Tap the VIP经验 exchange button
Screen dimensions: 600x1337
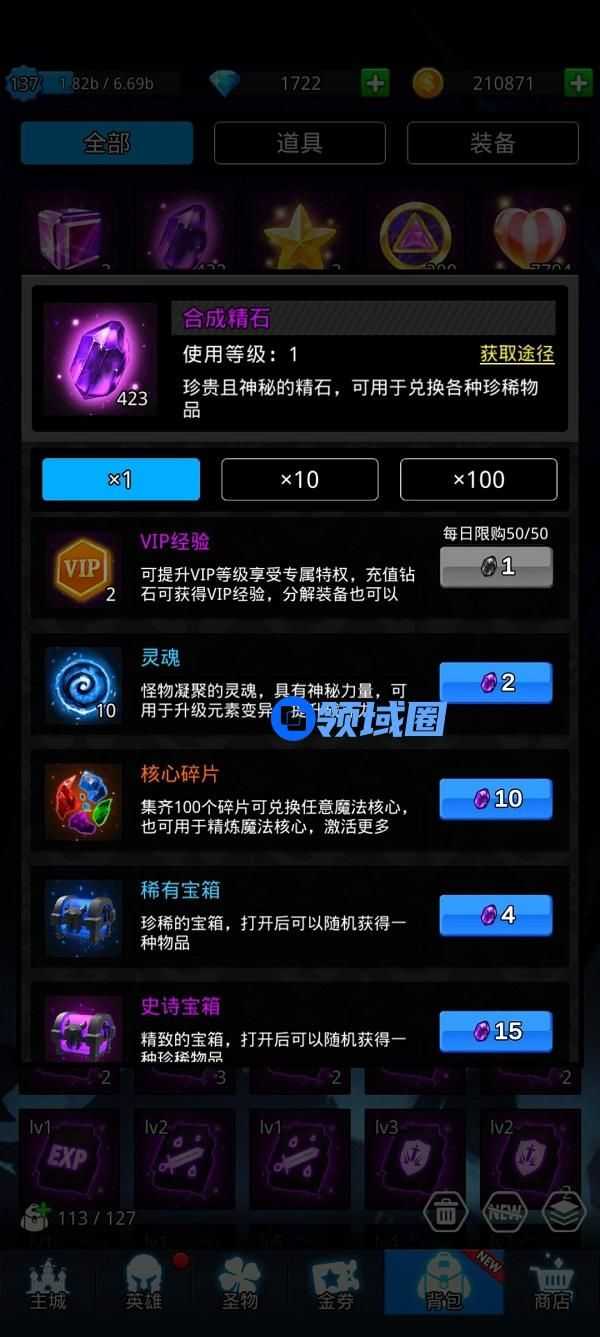(496, 567)
